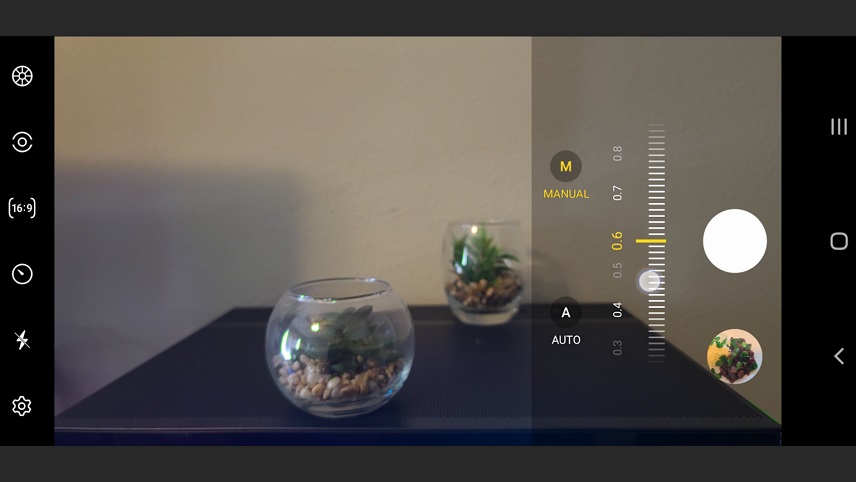Switch the camera lens
The width and height of the screenshot is (856, 482).
tap(22, 142)
